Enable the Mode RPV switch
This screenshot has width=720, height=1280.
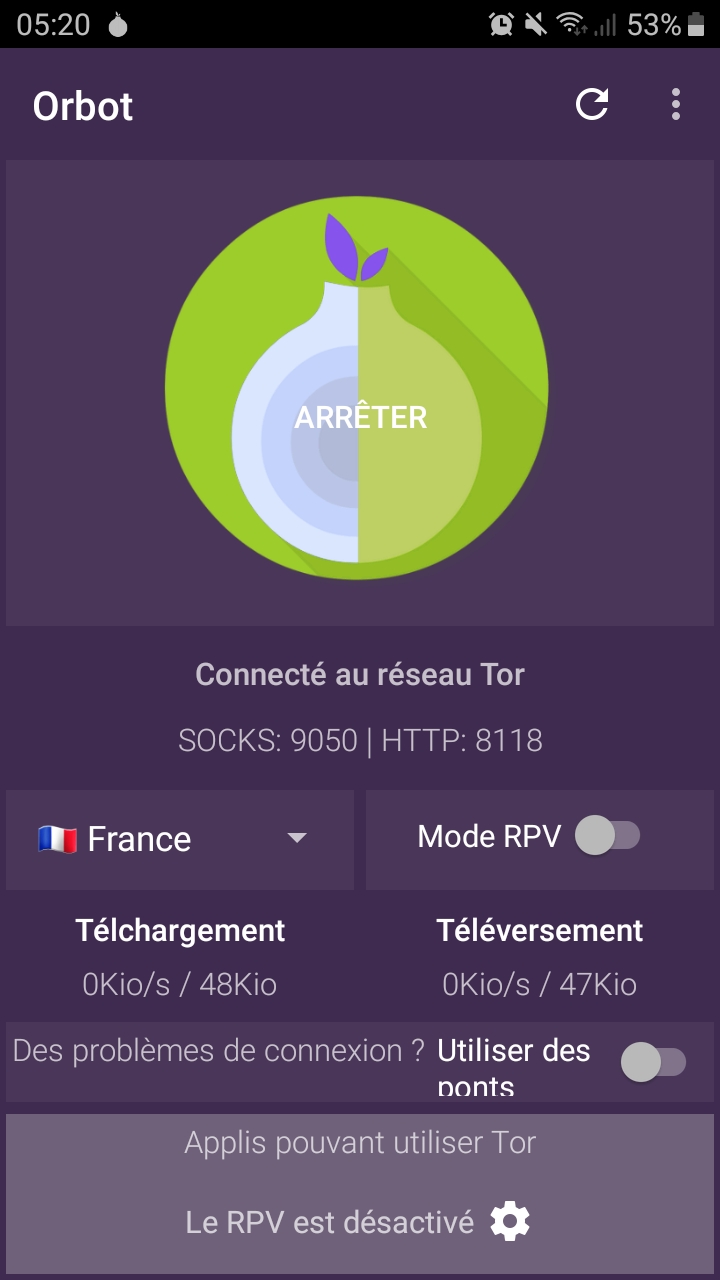click(x=608, y=836)
